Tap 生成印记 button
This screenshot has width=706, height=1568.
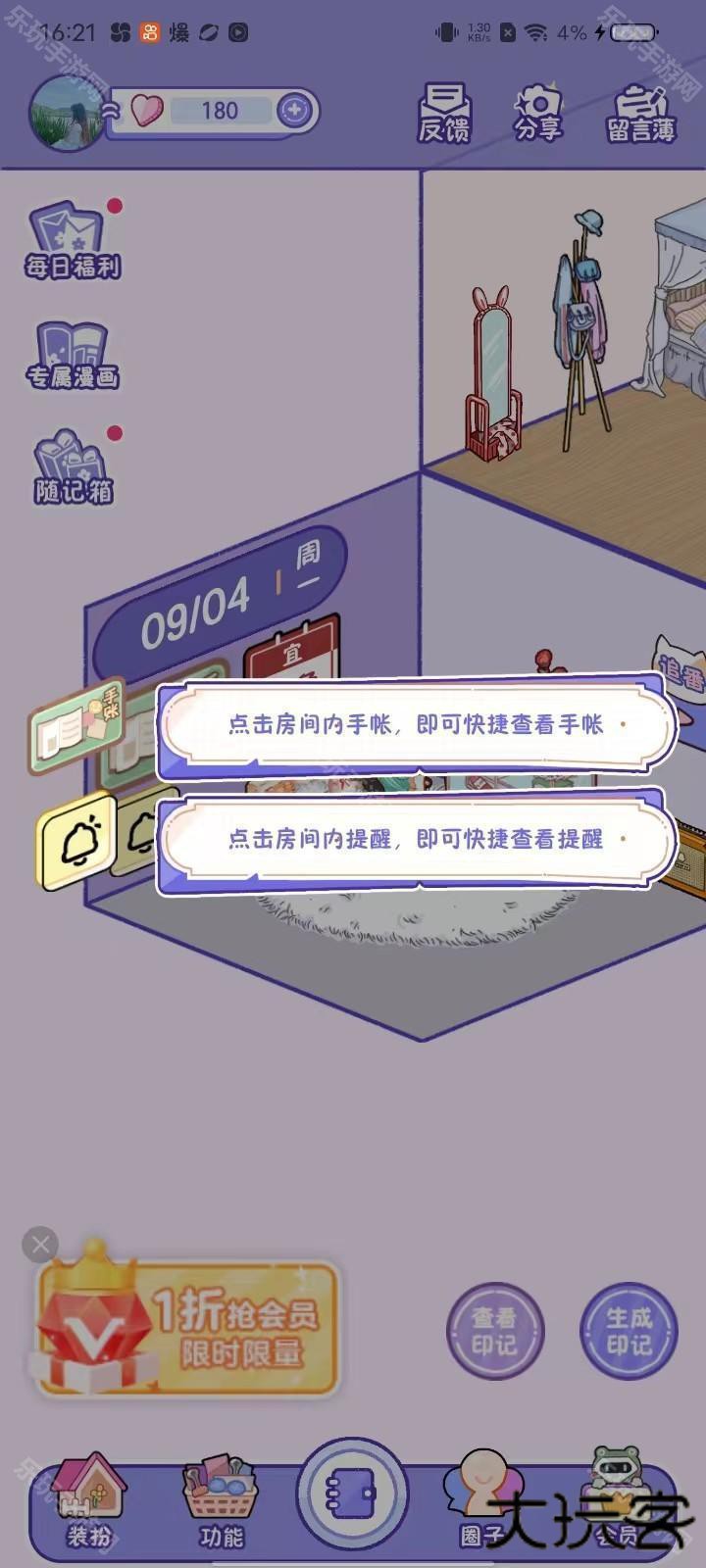(x=629, y=1331)
